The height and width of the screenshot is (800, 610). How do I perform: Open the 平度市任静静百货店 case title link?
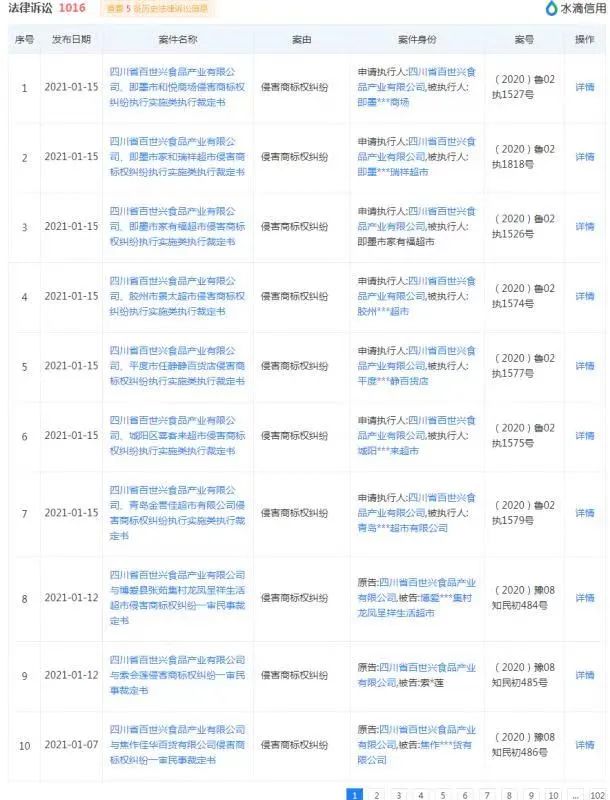point(178,367)
